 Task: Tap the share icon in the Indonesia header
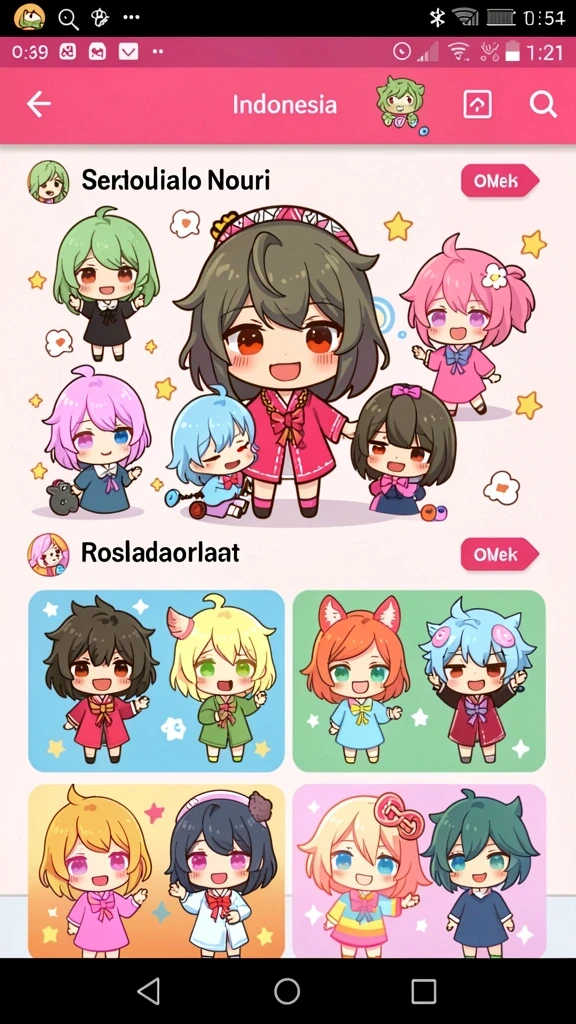(x=477, y=104)
